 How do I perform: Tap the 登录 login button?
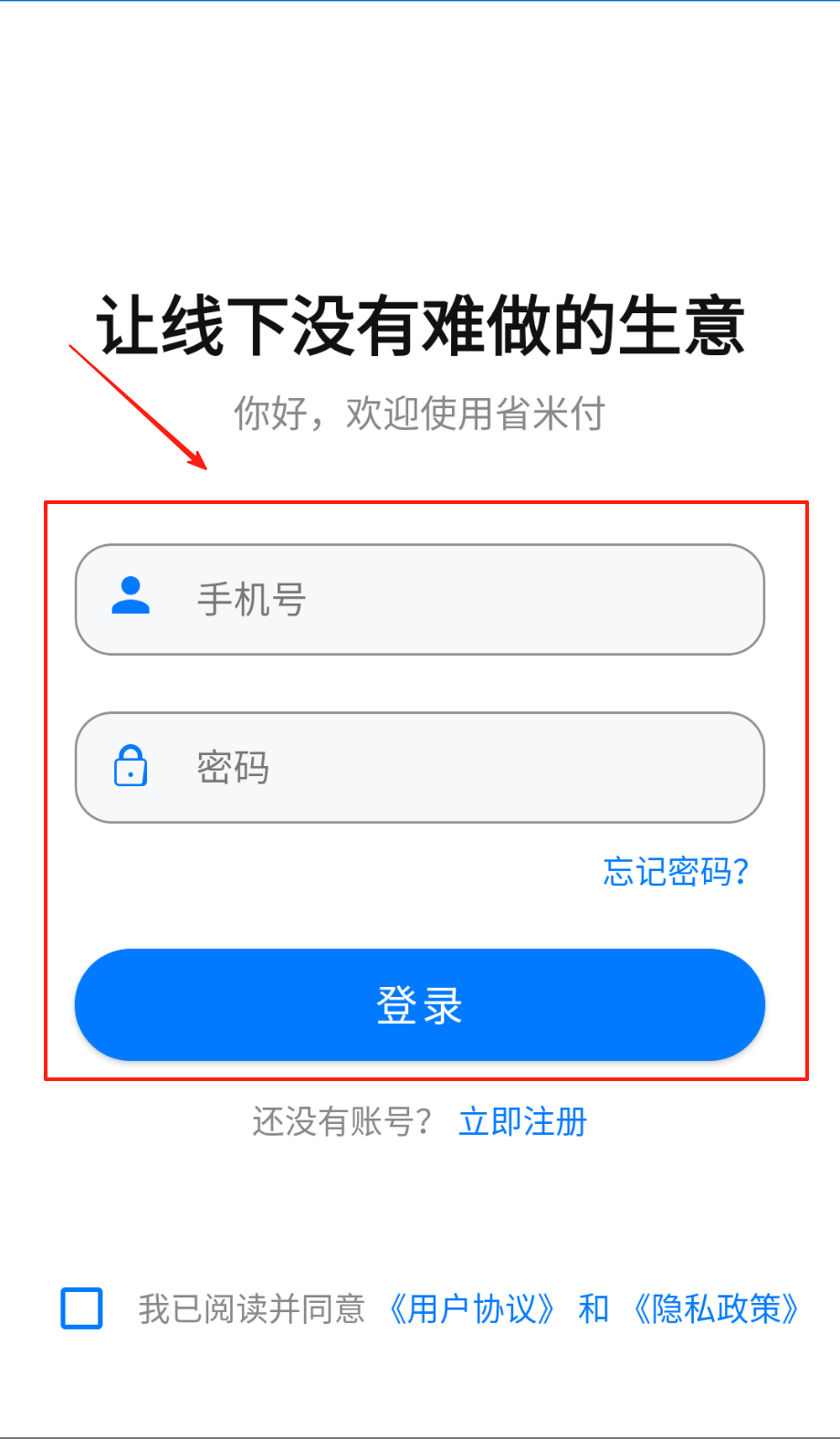(x=420, y=1004)
